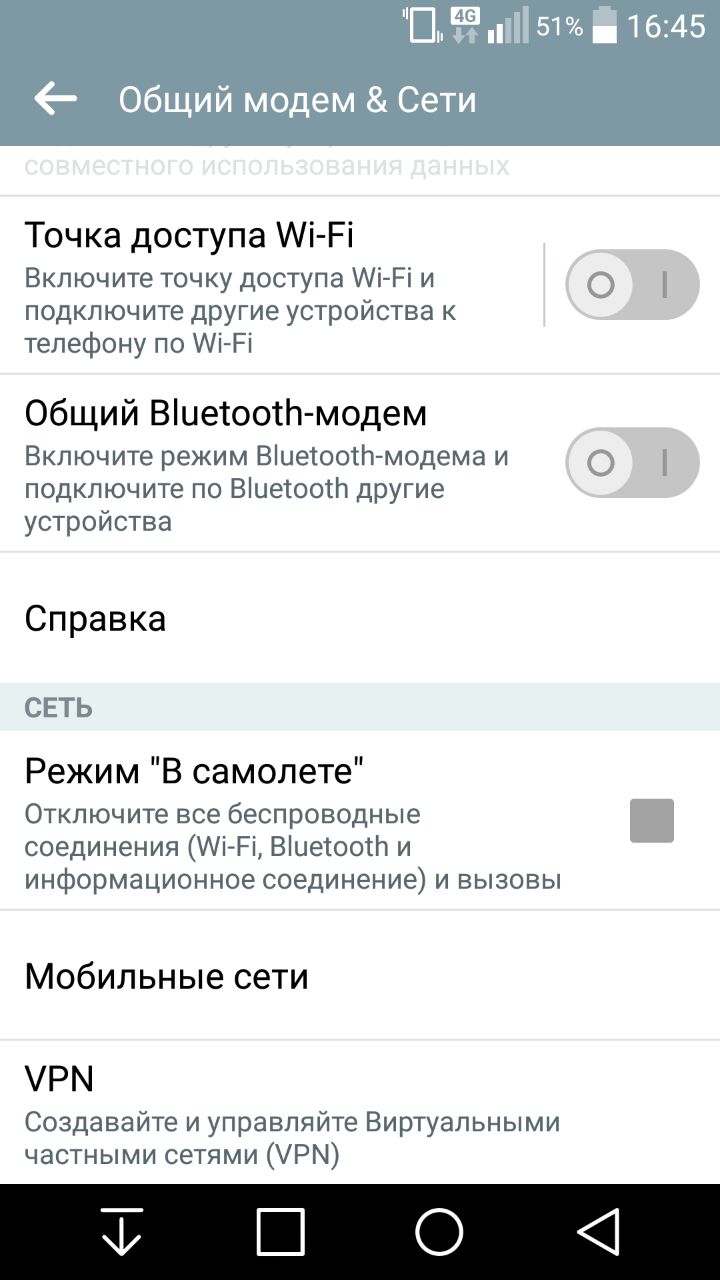
Task: Tap the system back triangle button
Action: [x=598, y=1232]
